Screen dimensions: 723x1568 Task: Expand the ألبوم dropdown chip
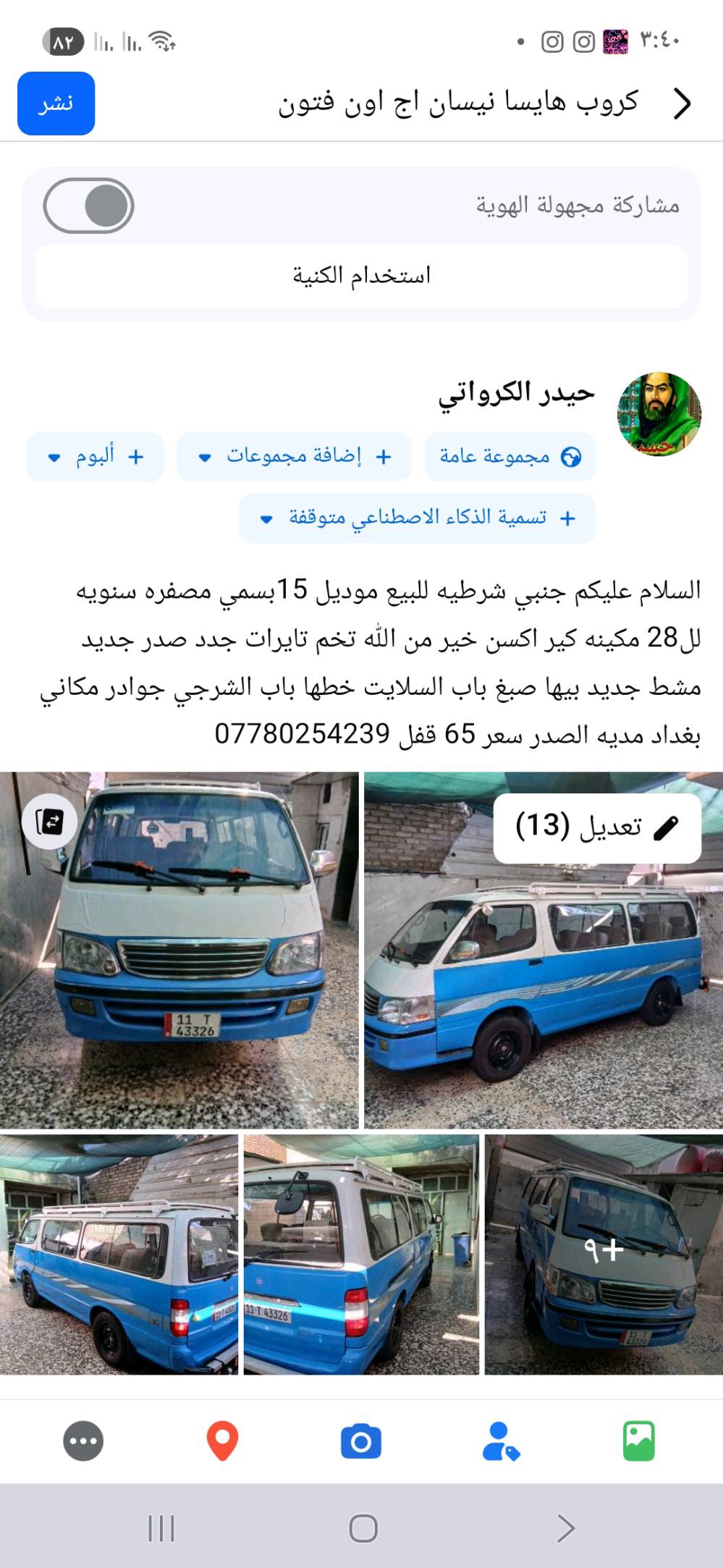pos(95,457)
